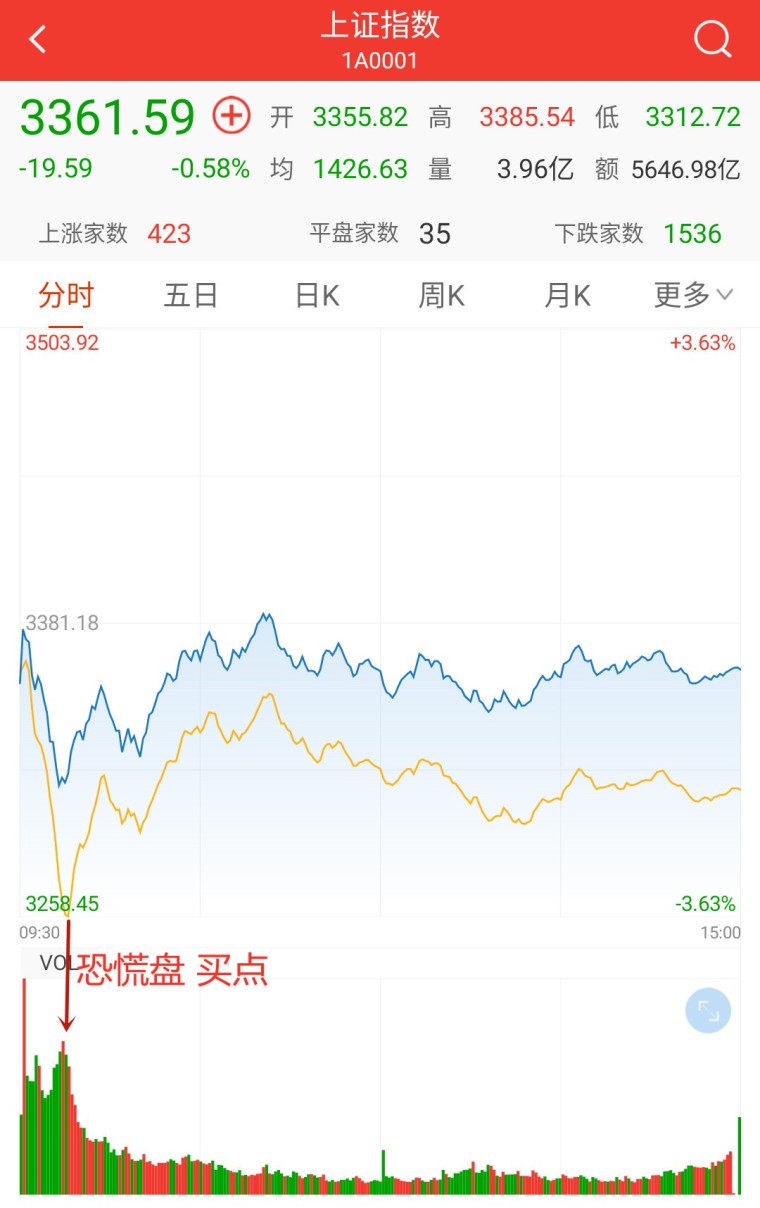The height and width of the screenshot is (1208, 760).
Task: Open the search magnifier icon
Action: [x=712, y=40]
